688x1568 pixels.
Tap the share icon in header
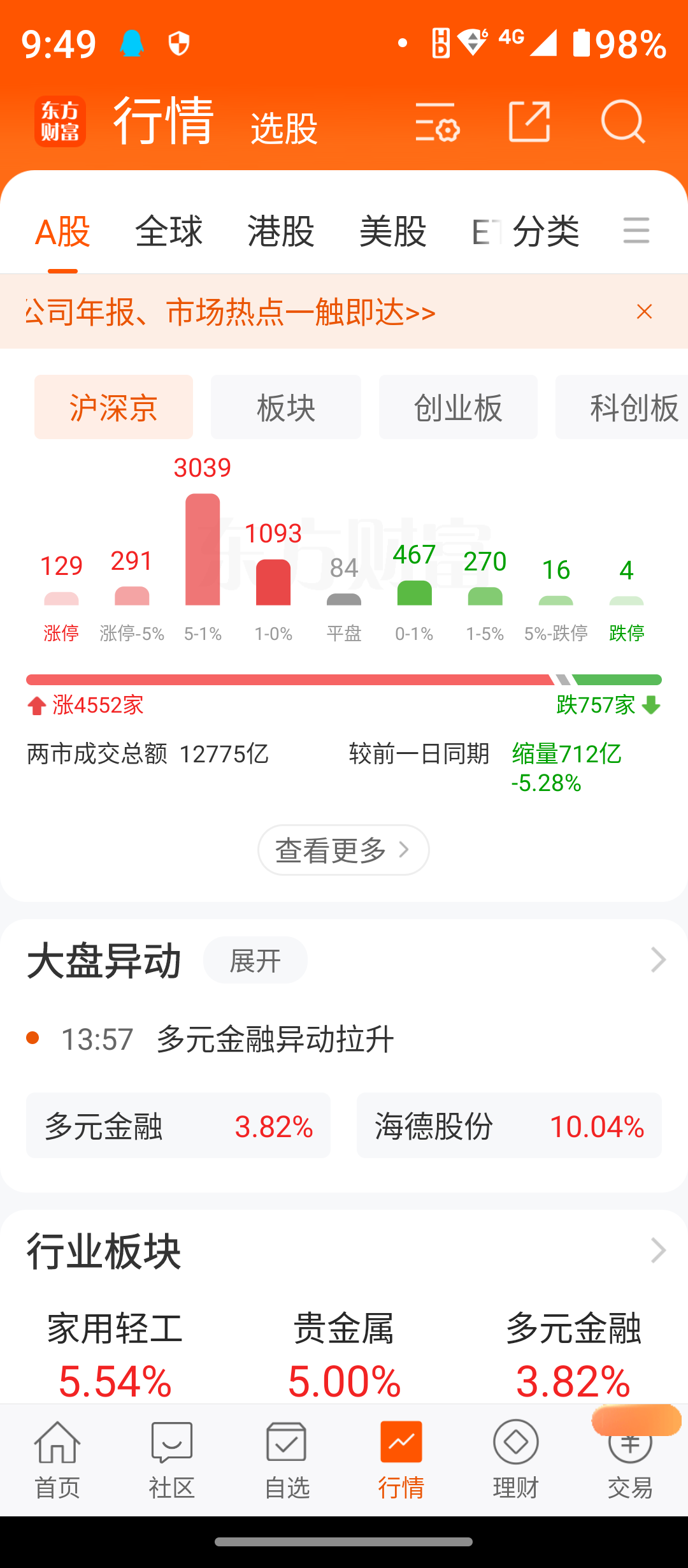click(x=529, y=121)
